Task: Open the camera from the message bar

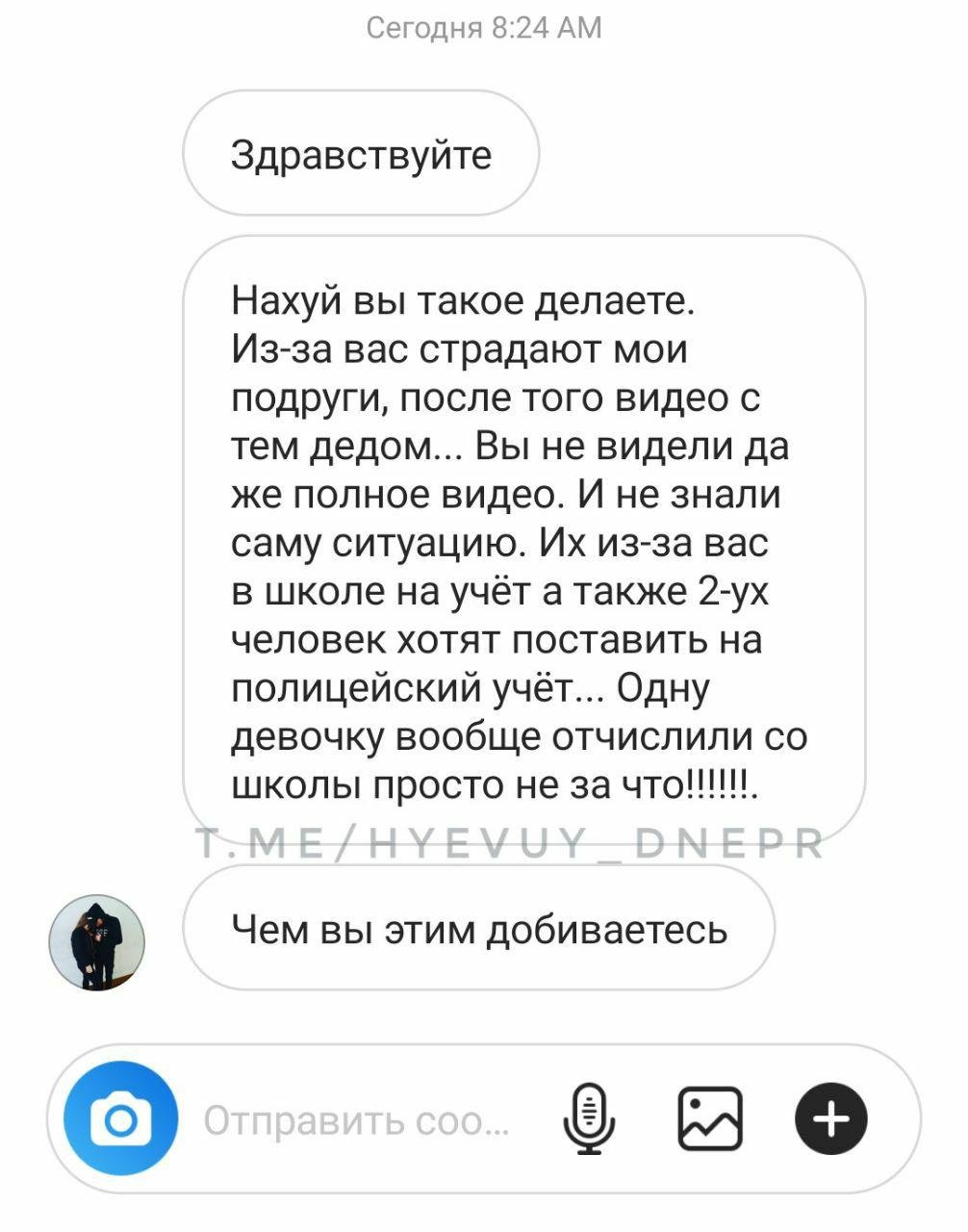Action: click(x=120, y=1118)
